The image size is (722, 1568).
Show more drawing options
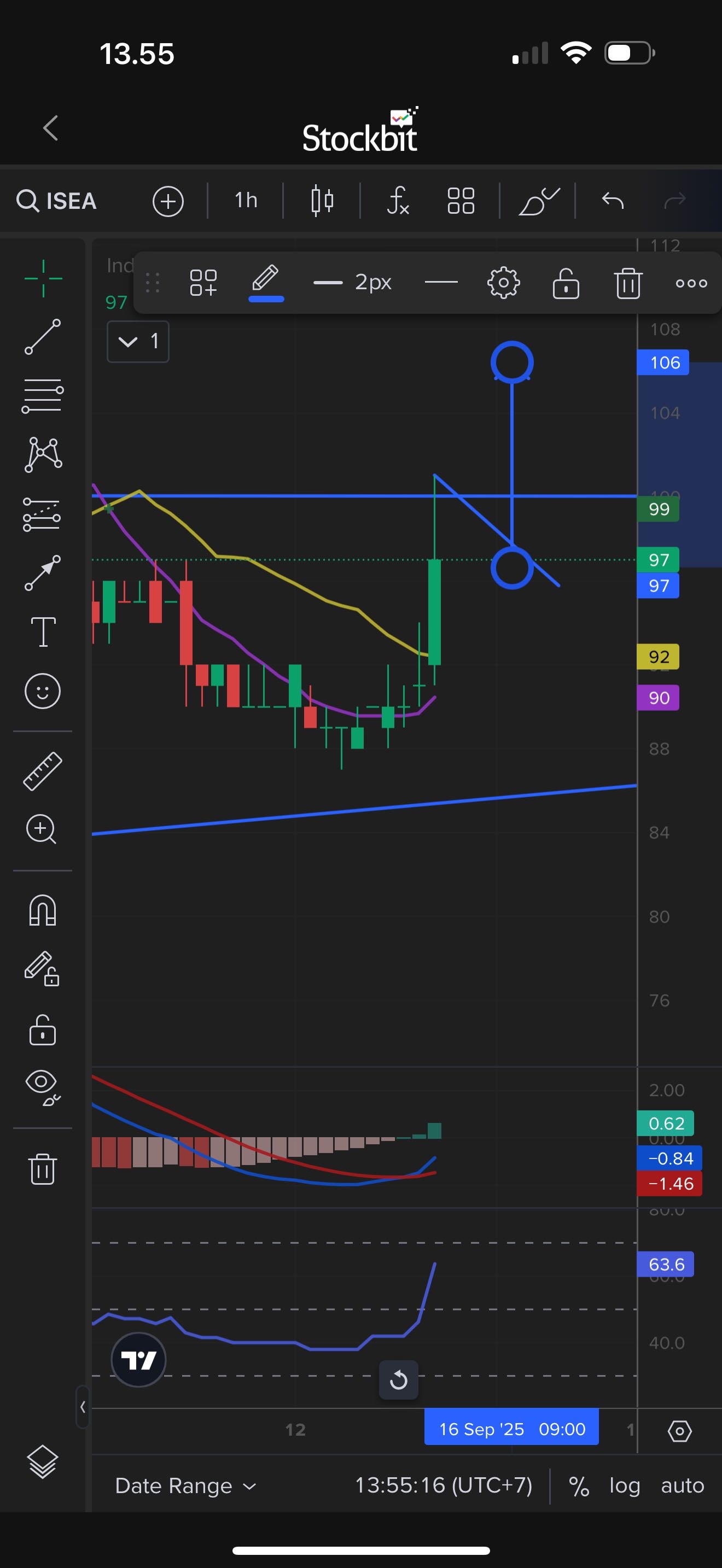pos(691,283)
